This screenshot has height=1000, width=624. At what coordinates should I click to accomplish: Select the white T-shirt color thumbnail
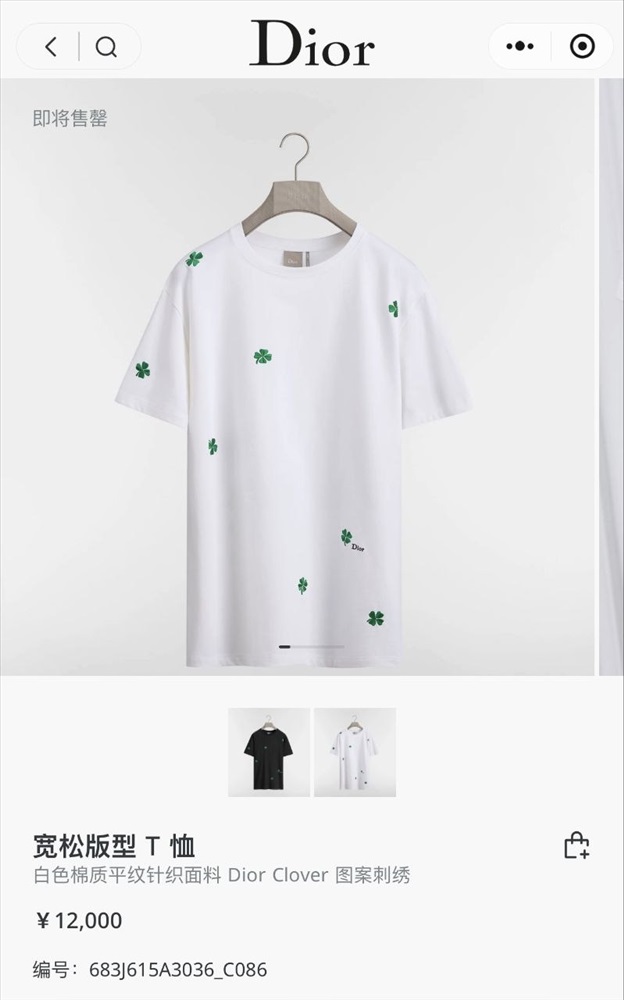(355, 752)
